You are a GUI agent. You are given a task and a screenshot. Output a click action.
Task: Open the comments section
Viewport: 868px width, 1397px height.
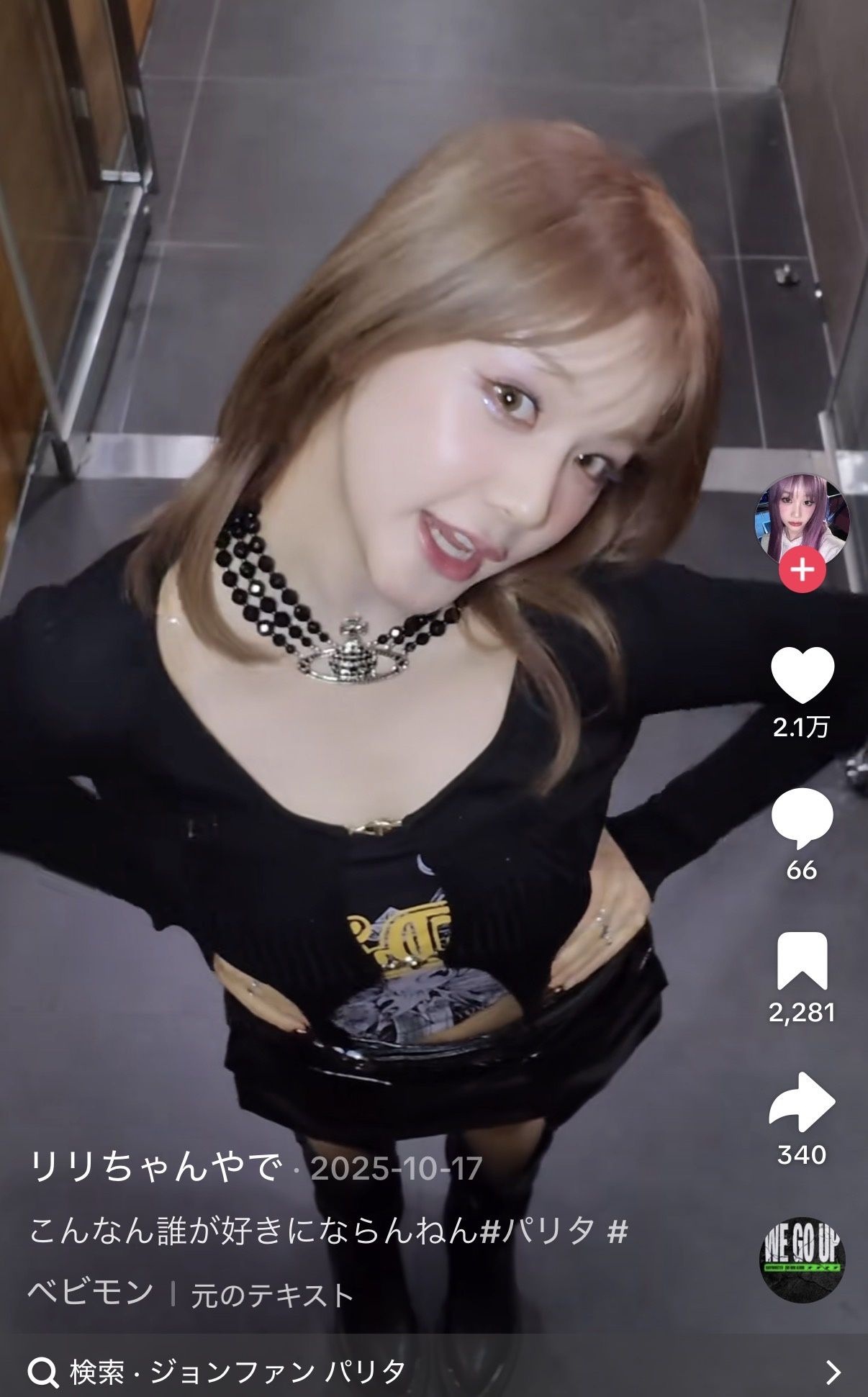pos(802,818)
